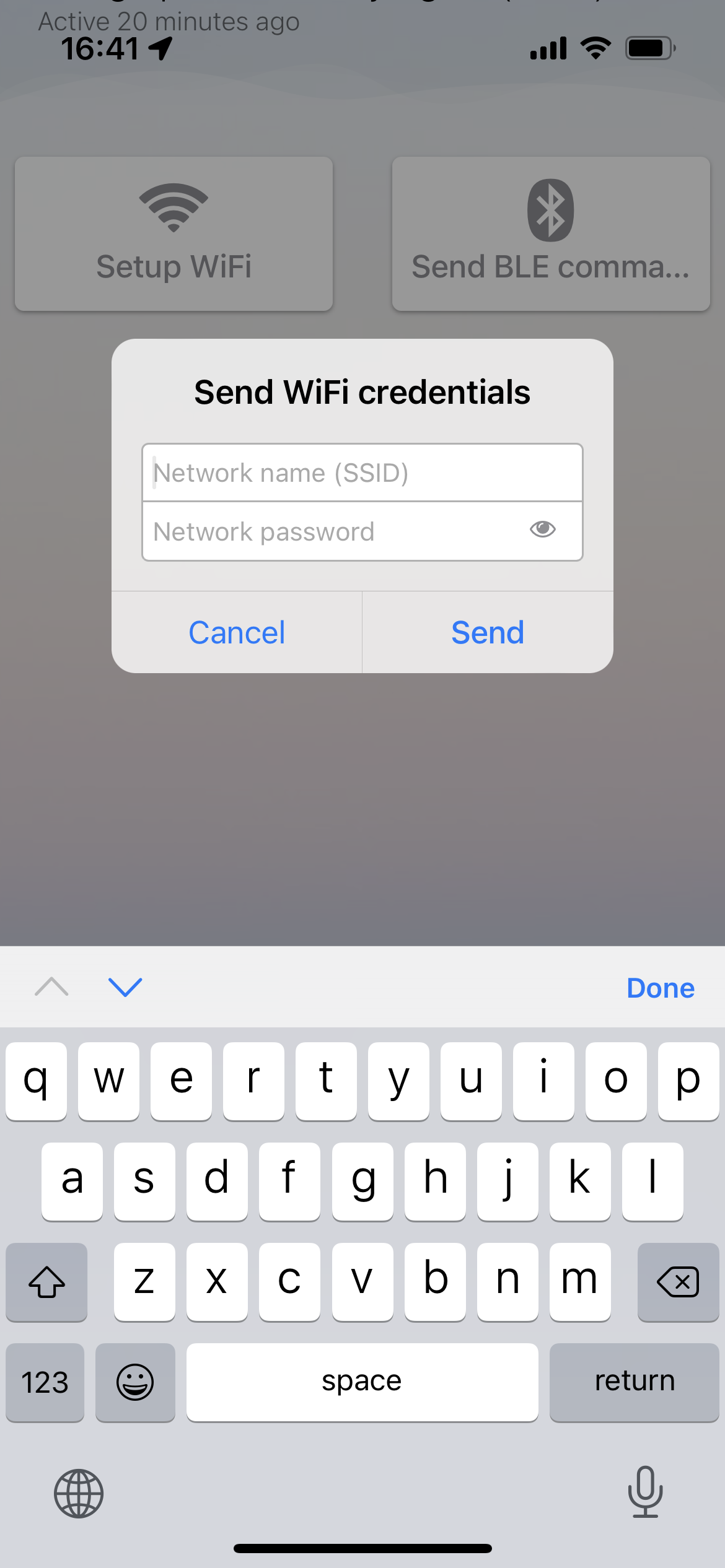Image resolution: width=725 pixels, height=1568 pixels.
Task: Send the WiFi credentials
Action: pyautogui.click(x=488, y=632)
